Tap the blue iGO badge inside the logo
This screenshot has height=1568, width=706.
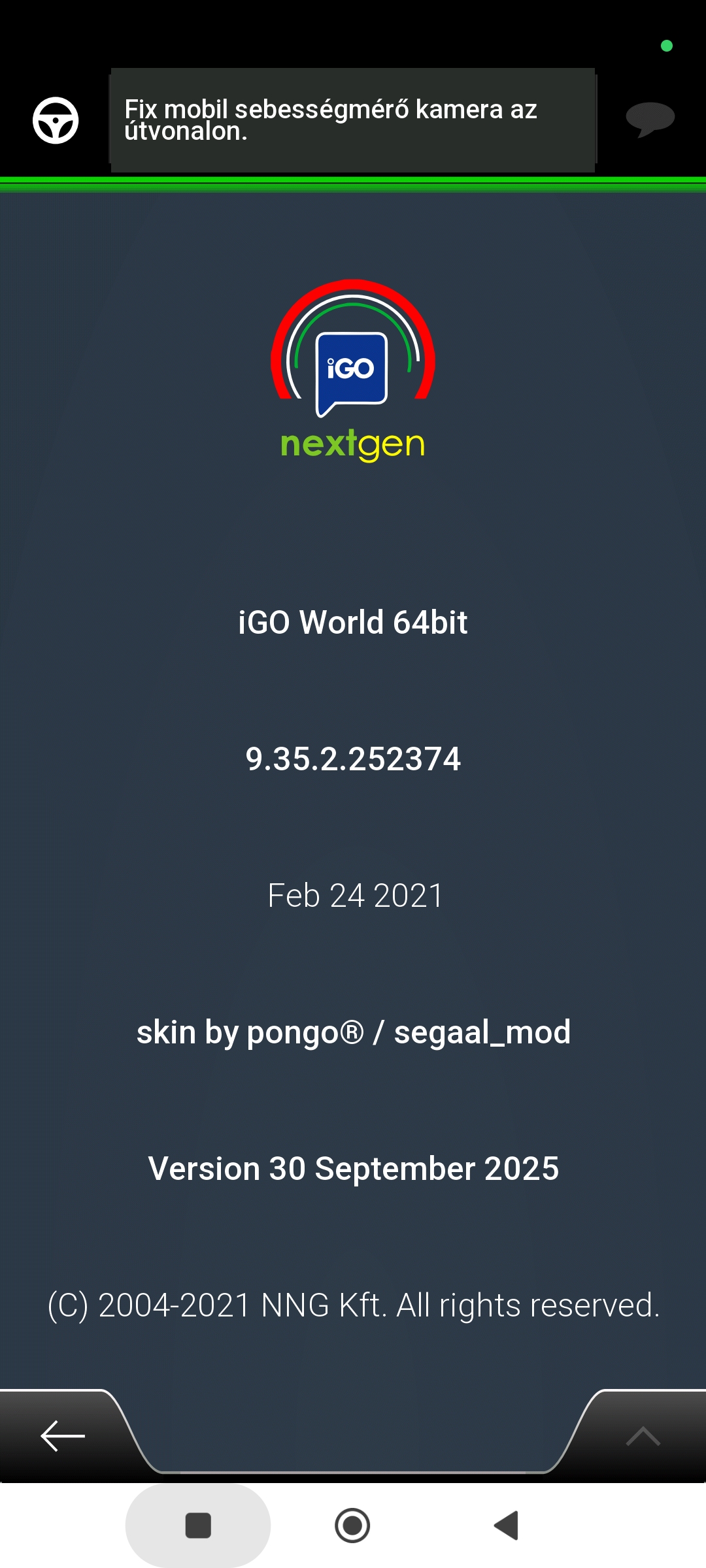(x=352, y=370)
